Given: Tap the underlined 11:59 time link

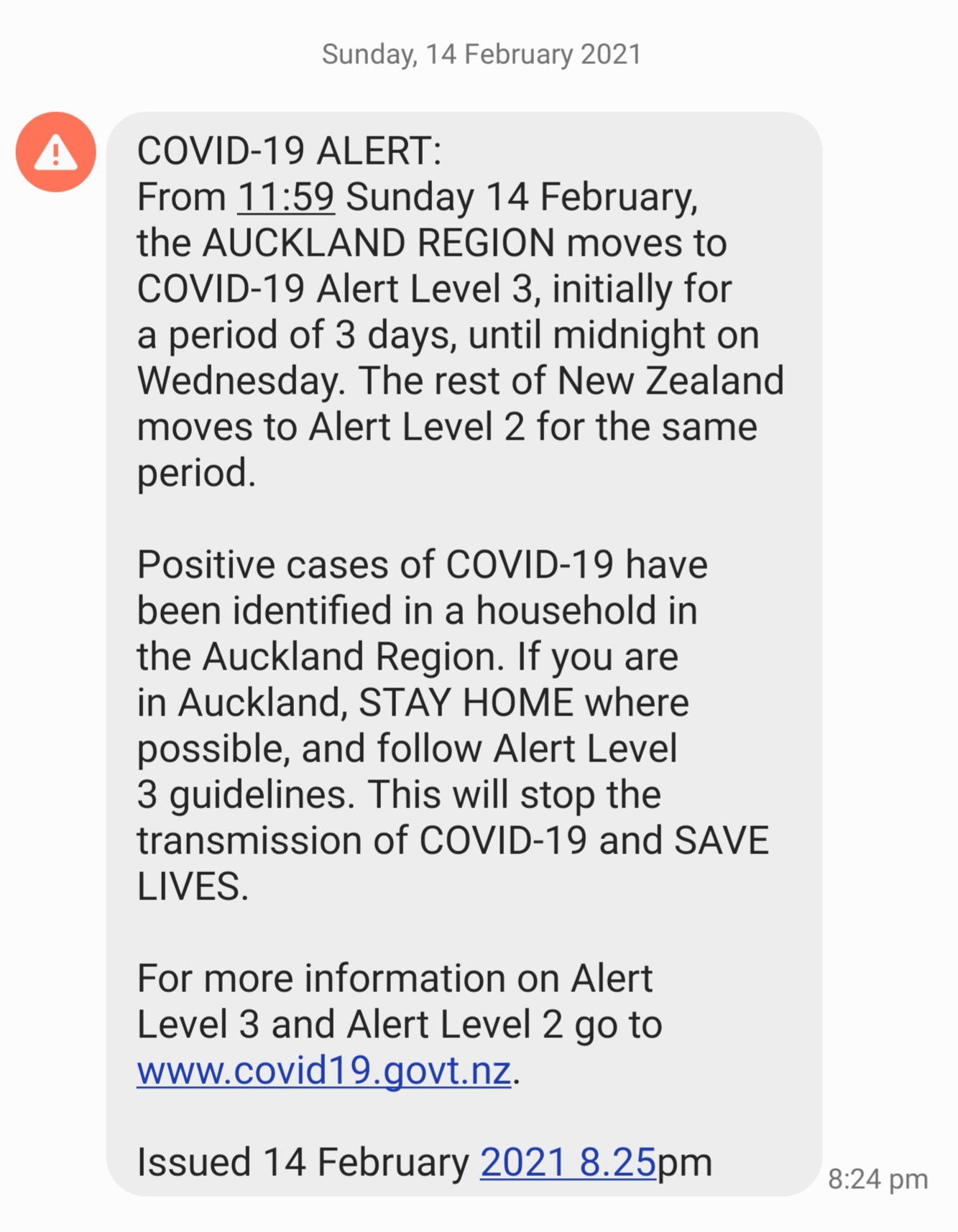Looking at the screenshot, I should pos(285,198).
